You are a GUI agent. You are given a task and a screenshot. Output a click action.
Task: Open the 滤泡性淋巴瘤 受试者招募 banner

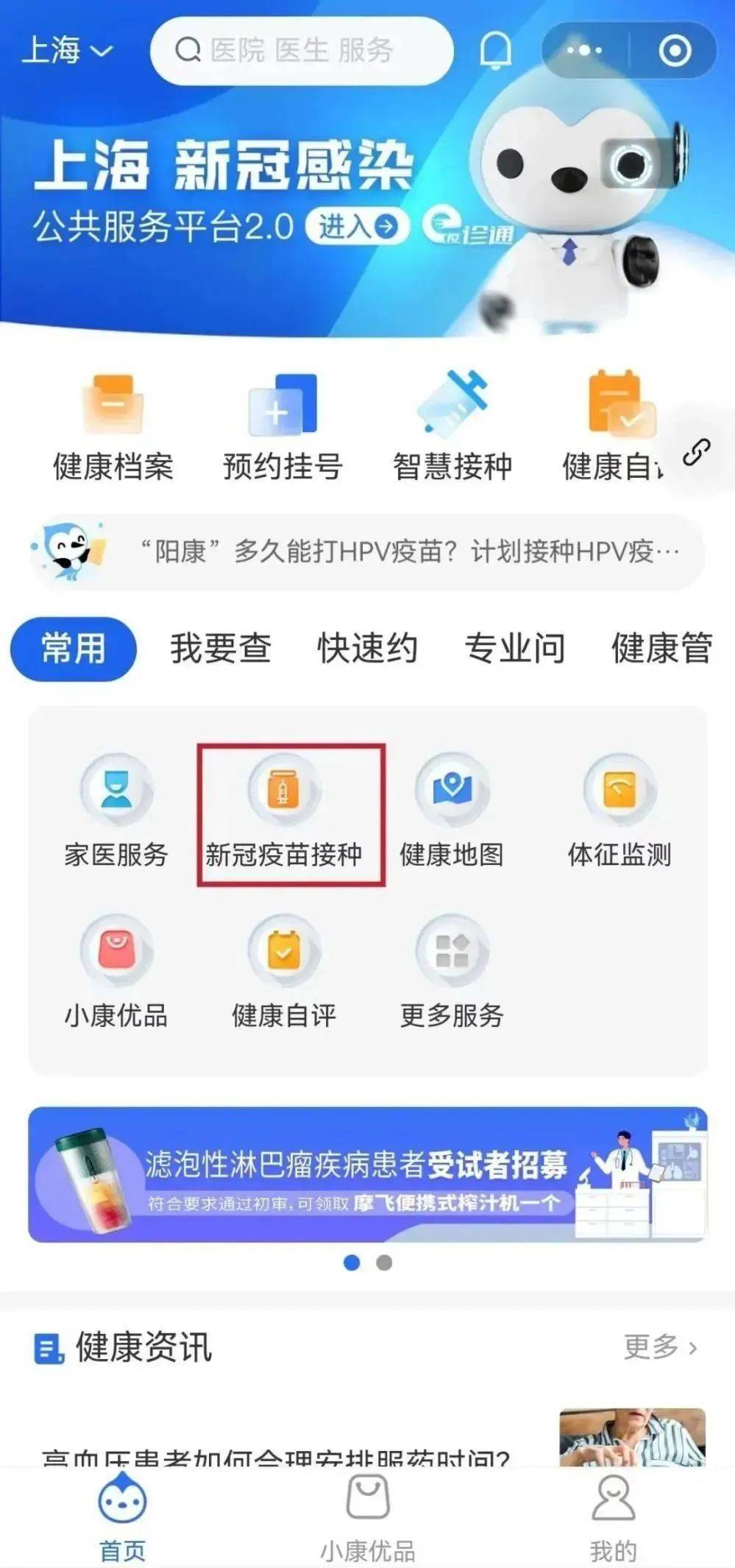point(367,1174)
